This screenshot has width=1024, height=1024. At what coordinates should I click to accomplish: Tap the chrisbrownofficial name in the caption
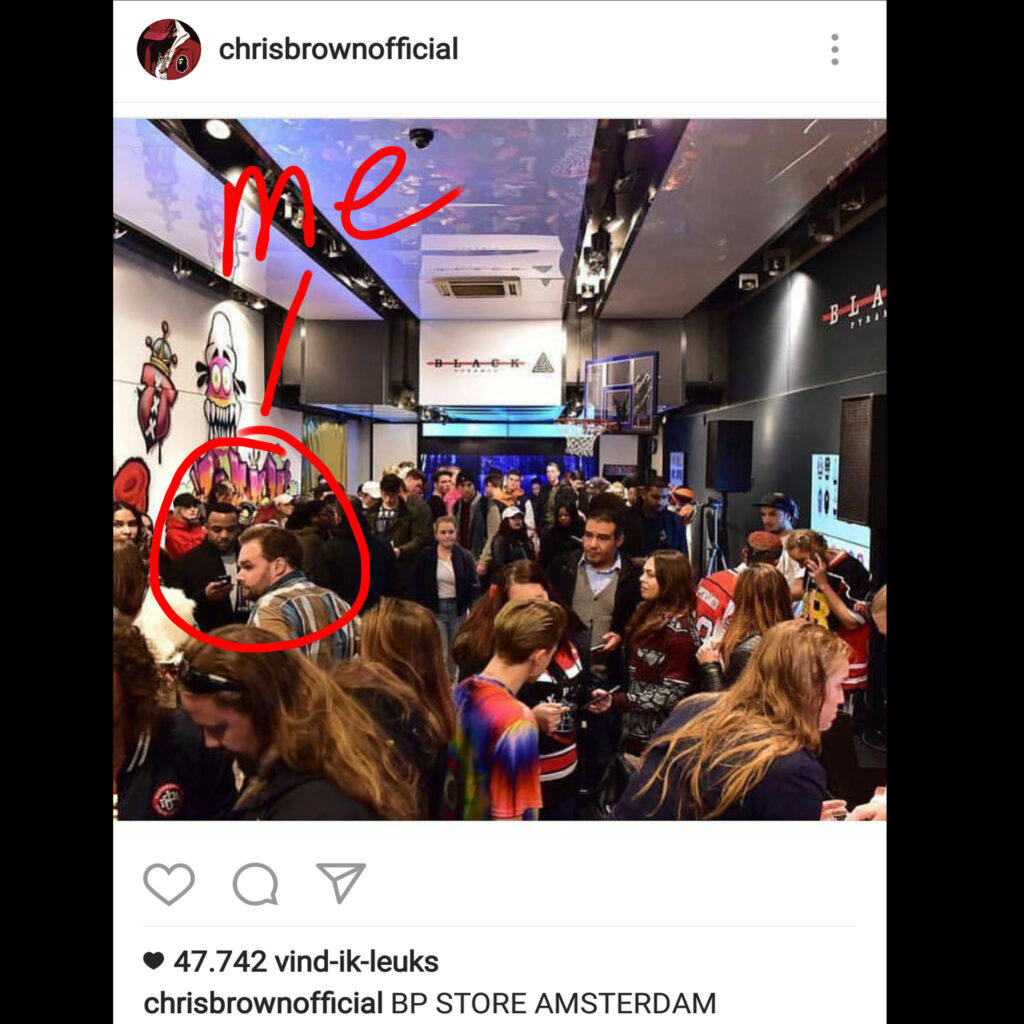click(263, 1003)
